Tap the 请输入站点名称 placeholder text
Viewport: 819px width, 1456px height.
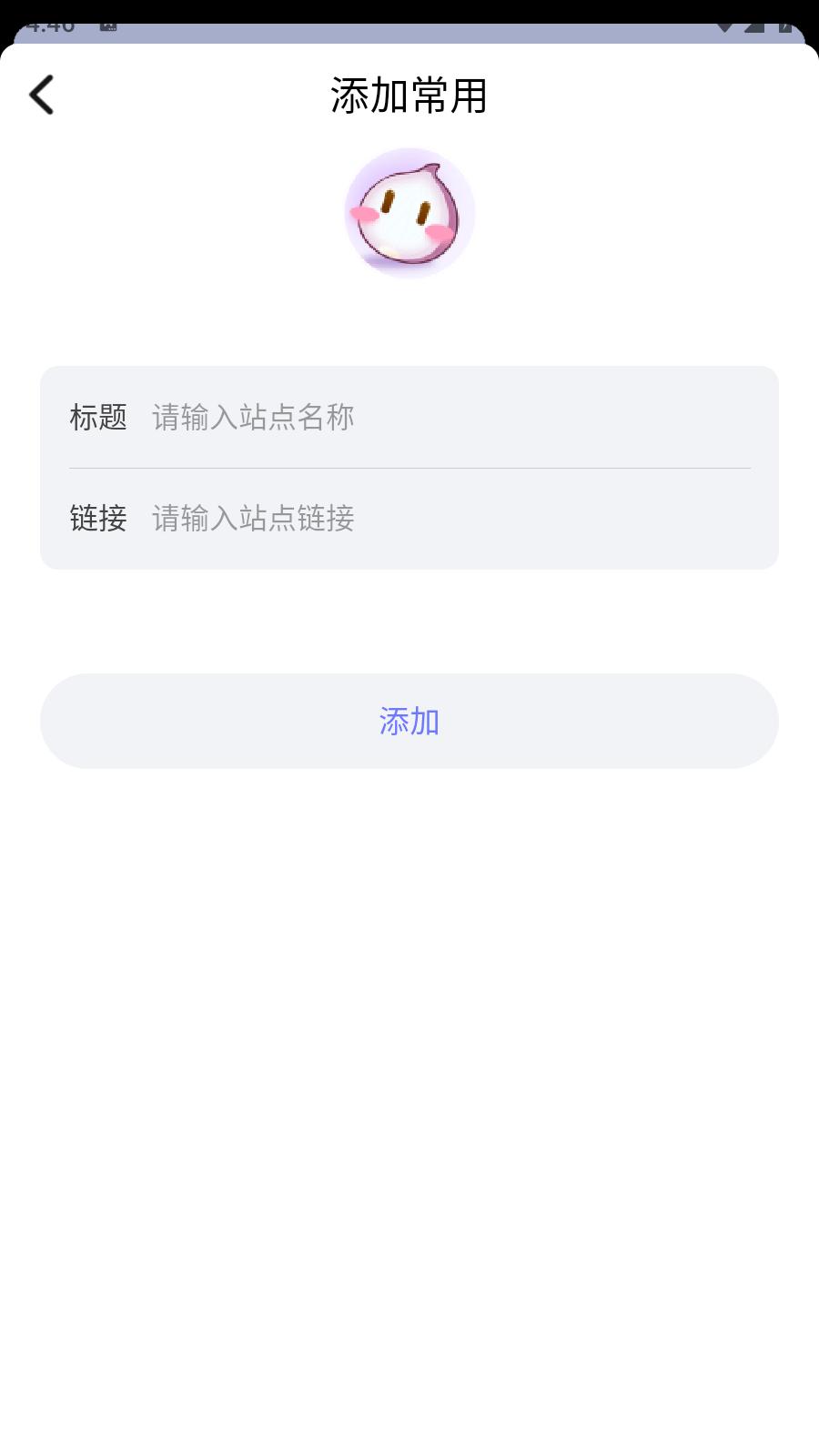253,419
